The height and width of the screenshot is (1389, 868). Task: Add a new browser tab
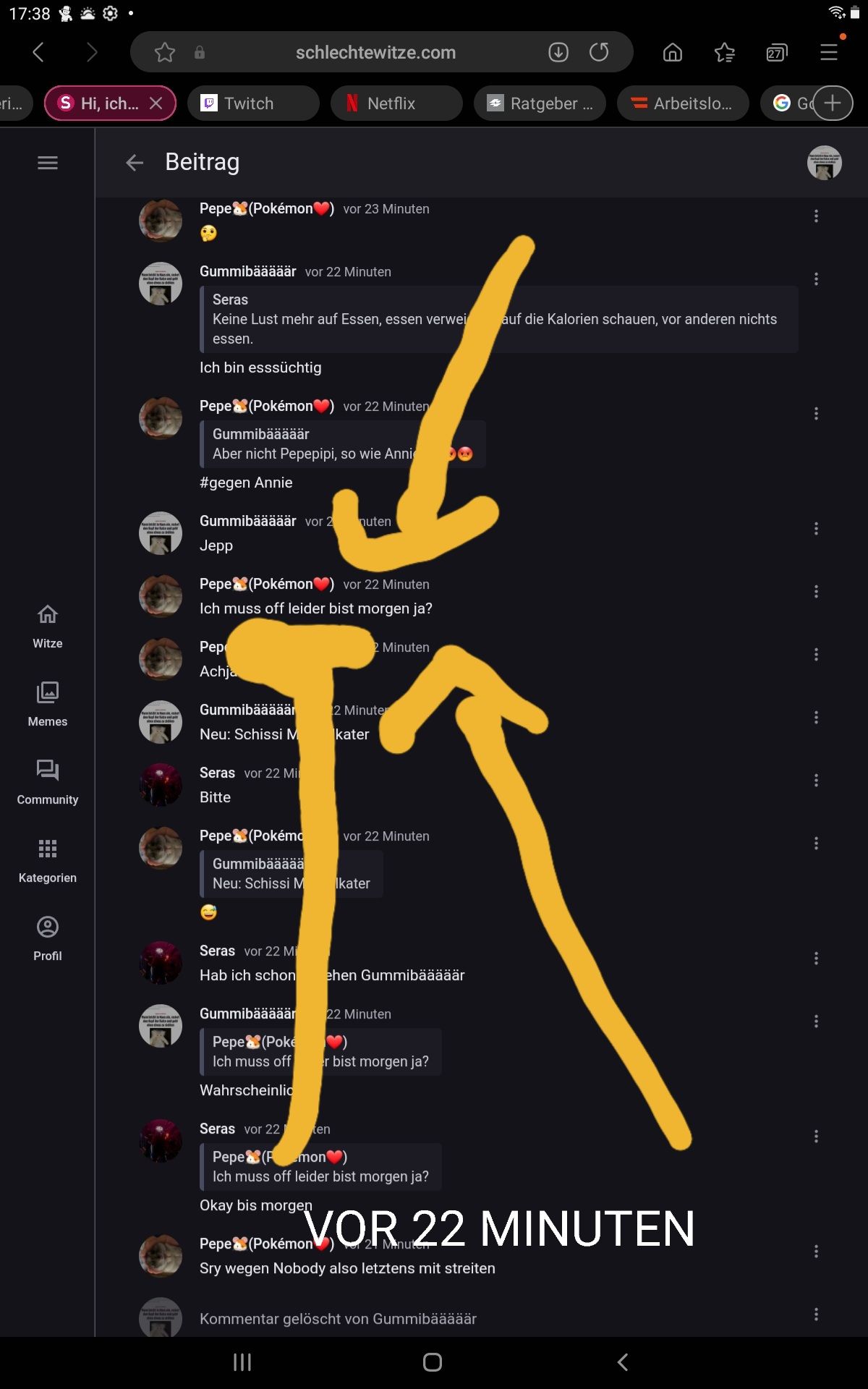coord(833,103)
